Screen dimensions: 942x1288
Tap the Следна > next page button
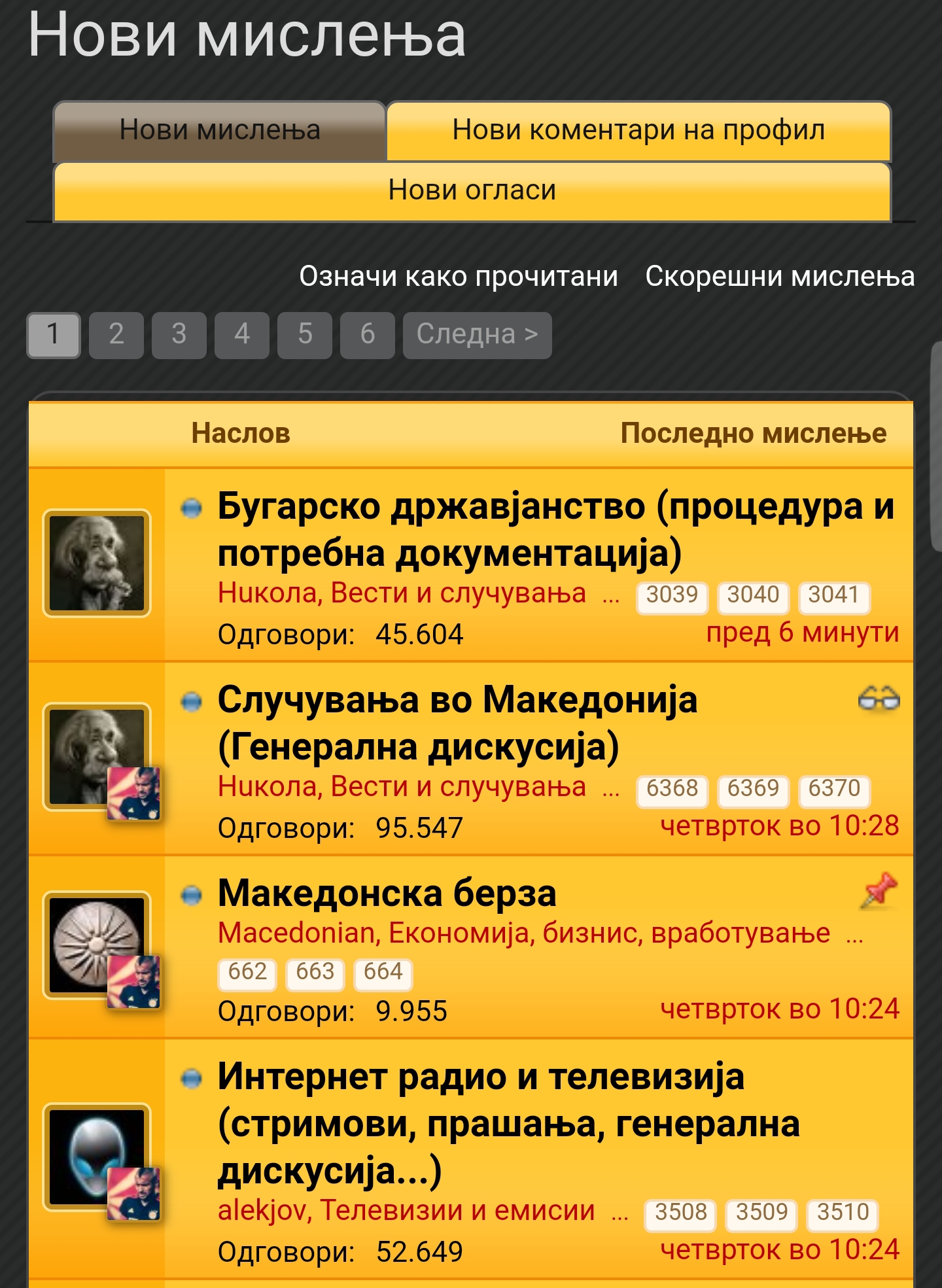click(x=477, y=334)
